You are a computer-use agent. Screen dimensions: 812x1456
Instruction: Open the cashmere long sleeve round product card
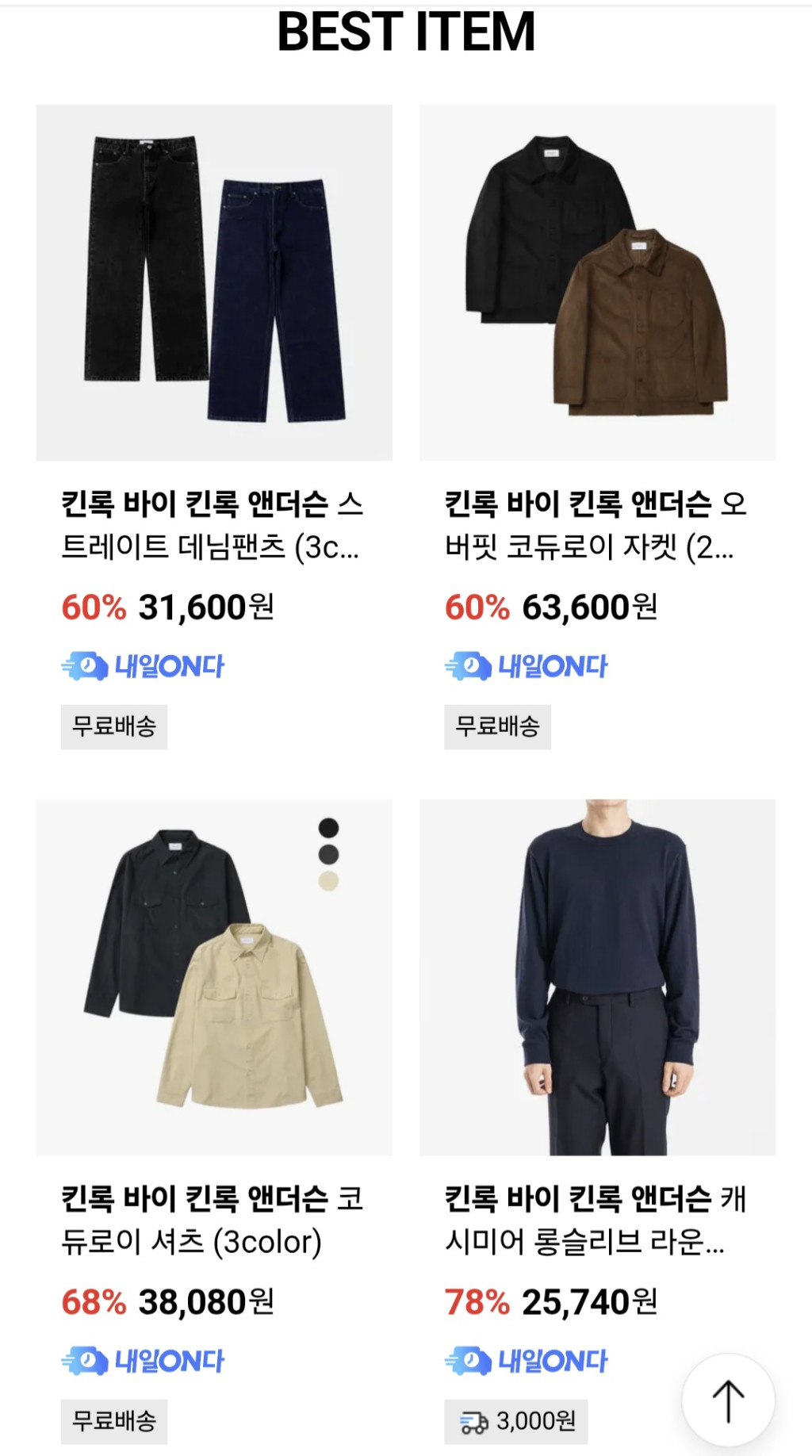pos(597,977)
